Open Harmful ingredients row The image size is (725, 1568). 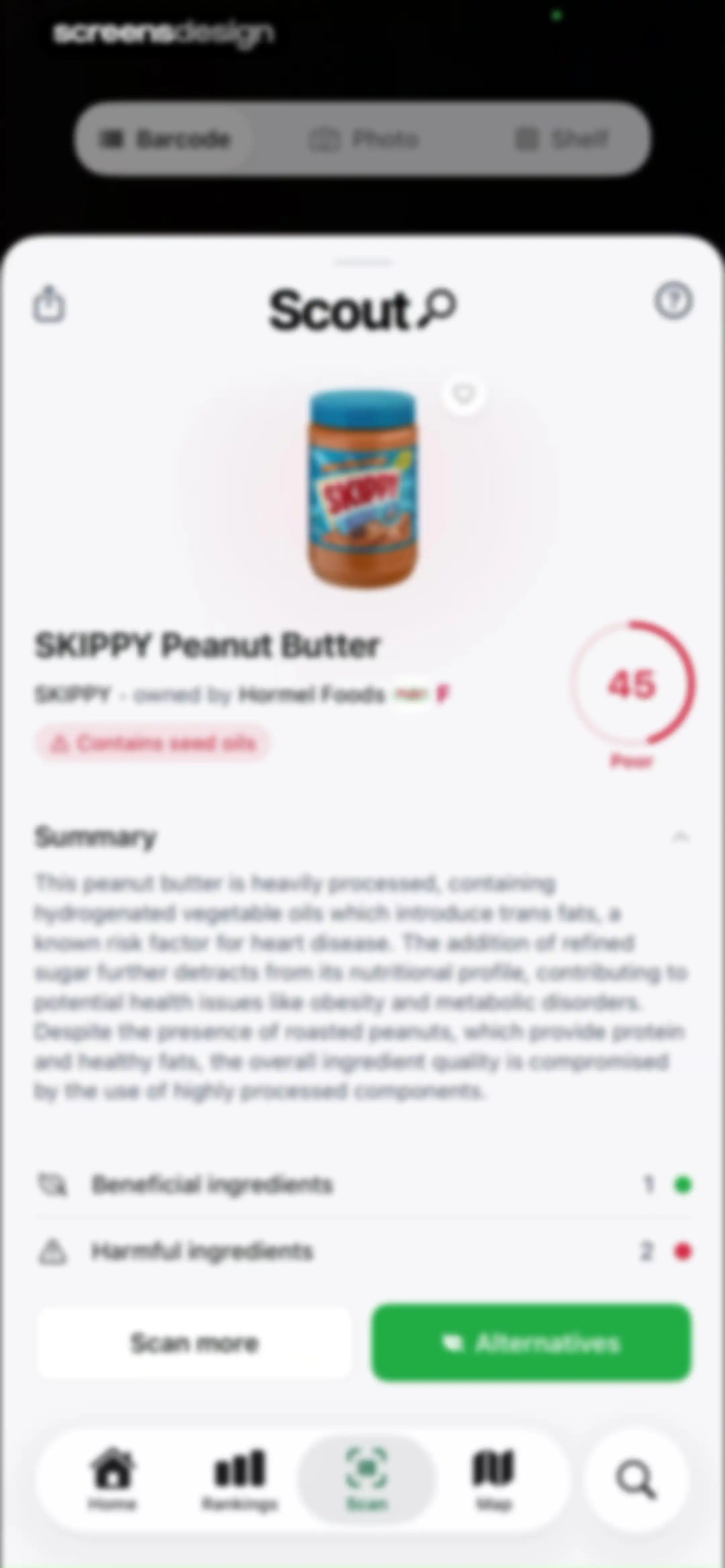pyautogui.click(x=364, y=1251)
